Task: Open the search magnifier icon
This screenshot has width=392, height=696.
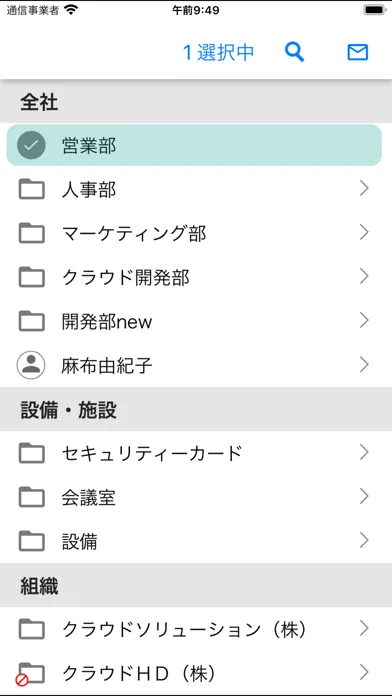Action: click(x=294, y=52)
